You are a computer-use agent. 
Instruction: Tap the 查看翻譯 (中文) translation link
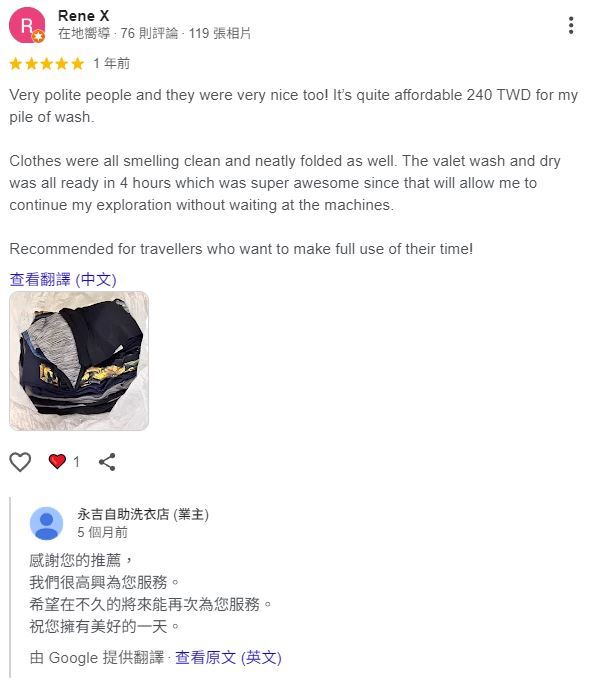pyautogui.click(x=63, y=279)
